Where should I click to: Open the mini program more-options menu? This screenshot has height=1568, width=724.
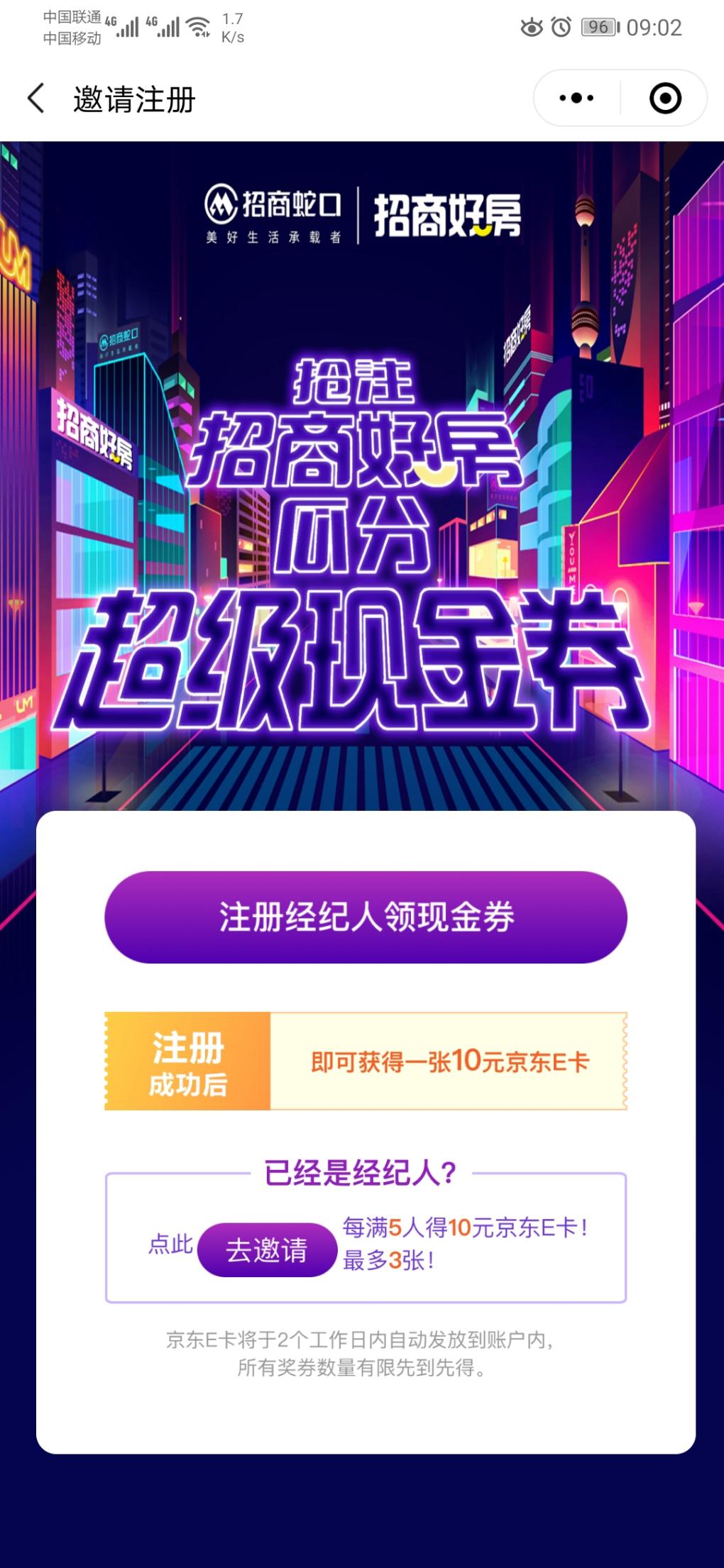pyautogui.click(x=576, y=99)
